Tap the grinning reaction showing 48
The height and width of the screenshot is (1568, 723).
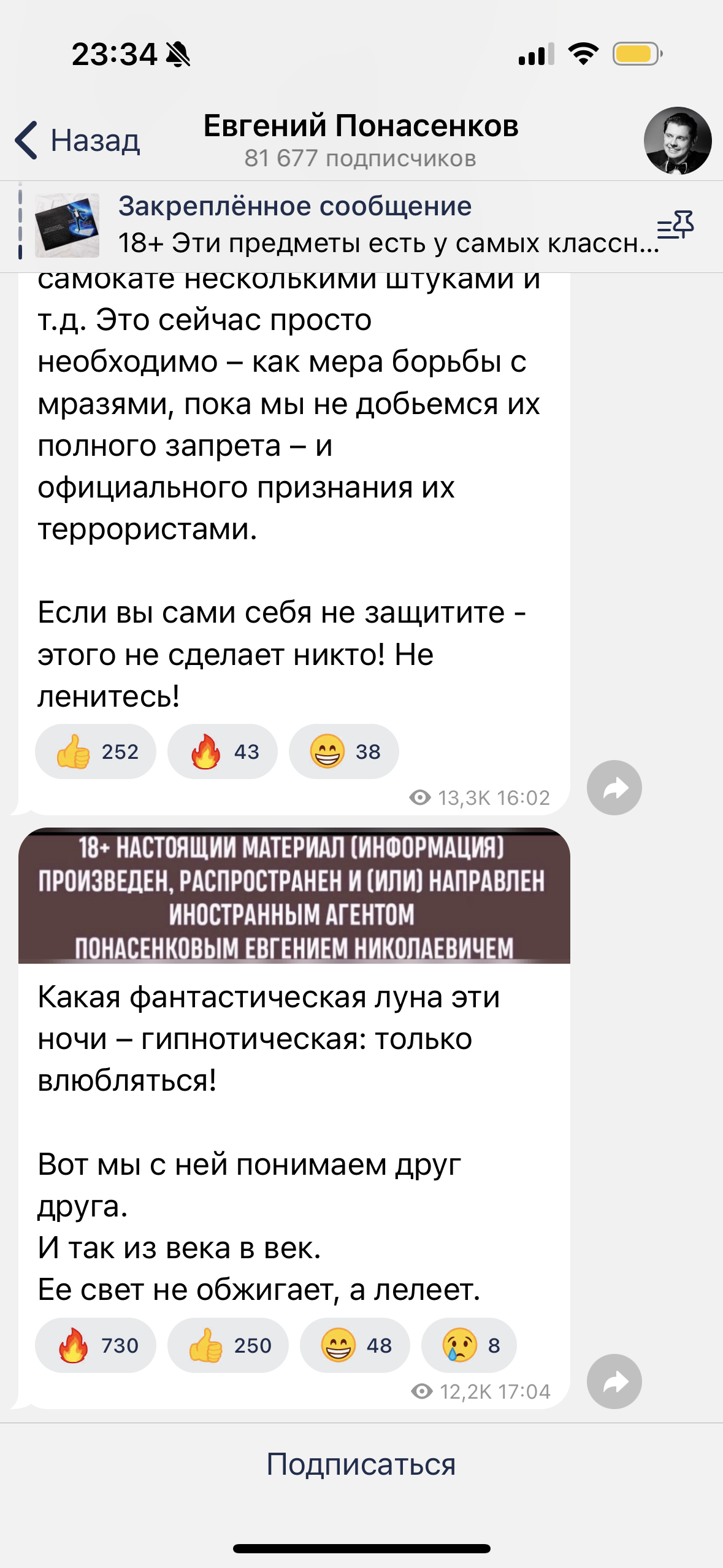pyautogui.click(x=355, y=1345)
